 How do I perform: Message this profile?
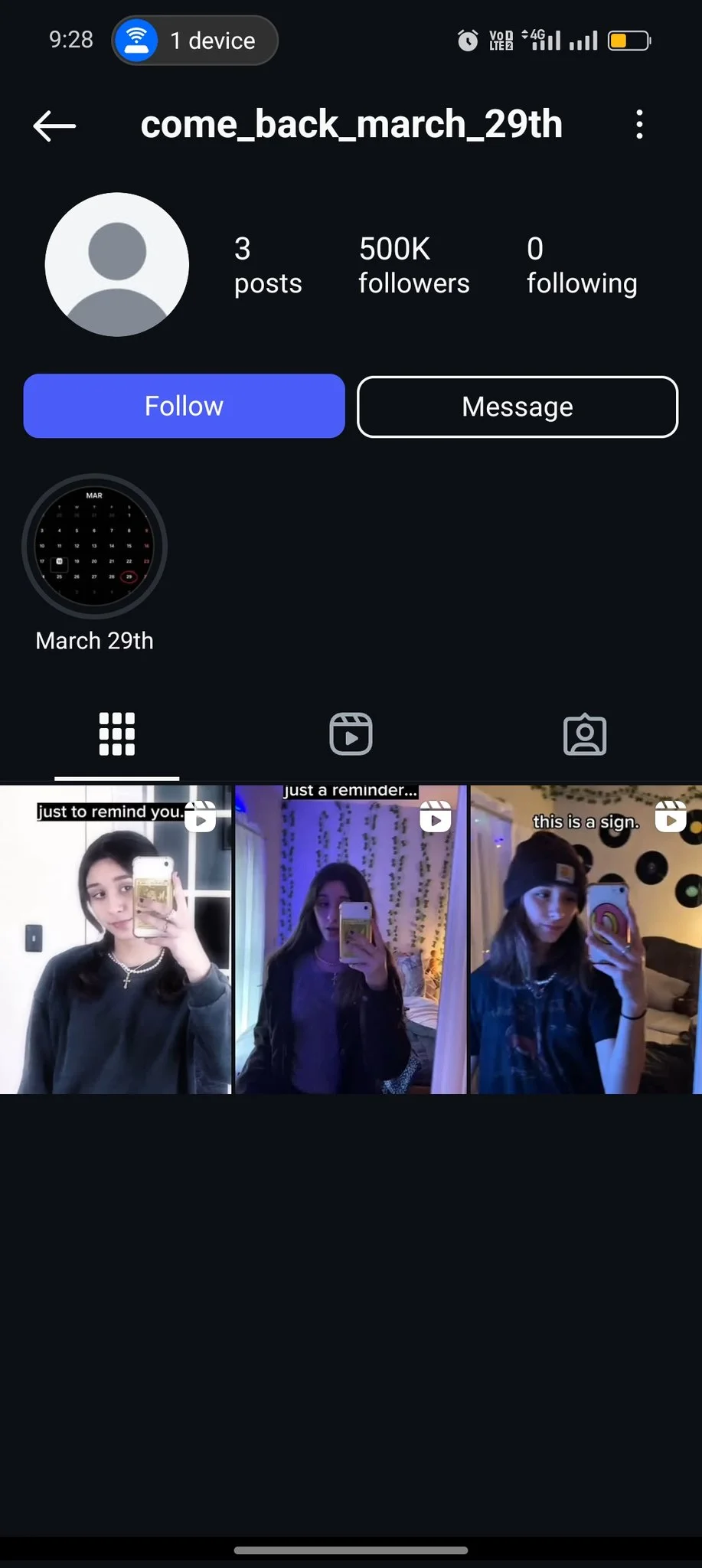click(518, 407)
